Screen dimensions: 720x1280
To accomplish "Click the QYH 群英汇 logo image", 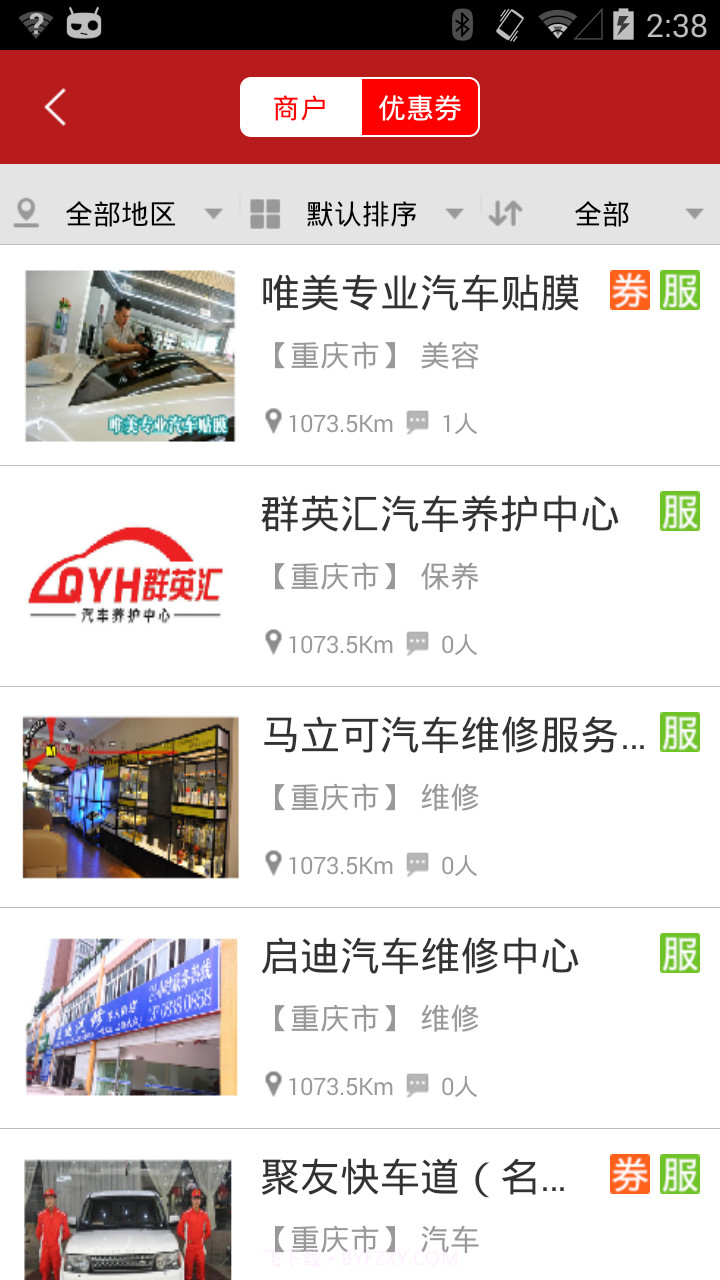I will click(131, 578).
